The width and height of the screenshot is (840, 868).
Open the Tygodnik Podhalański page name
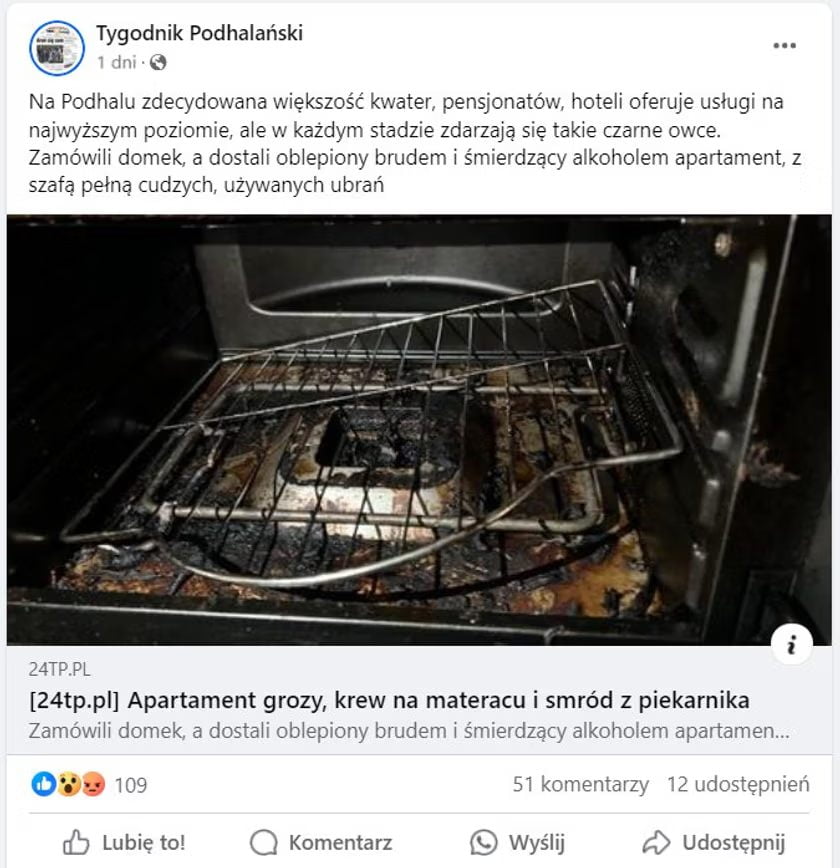(x=199, y=33)
